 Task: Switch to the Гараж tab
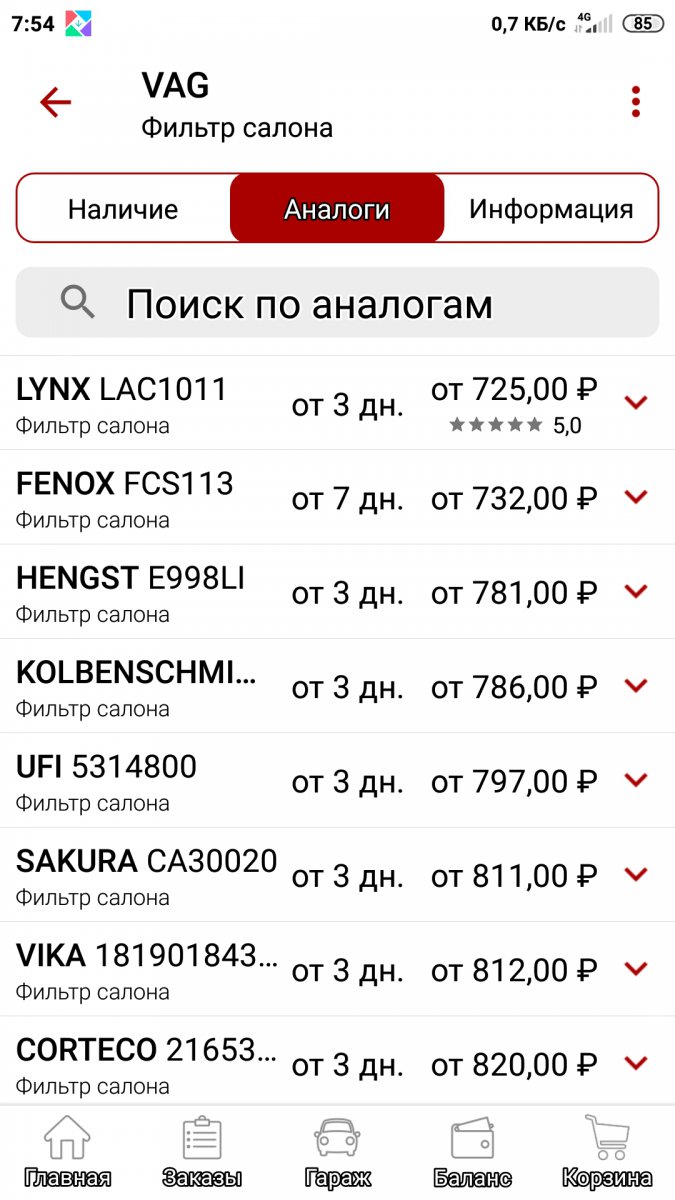tap(338, 1152)
